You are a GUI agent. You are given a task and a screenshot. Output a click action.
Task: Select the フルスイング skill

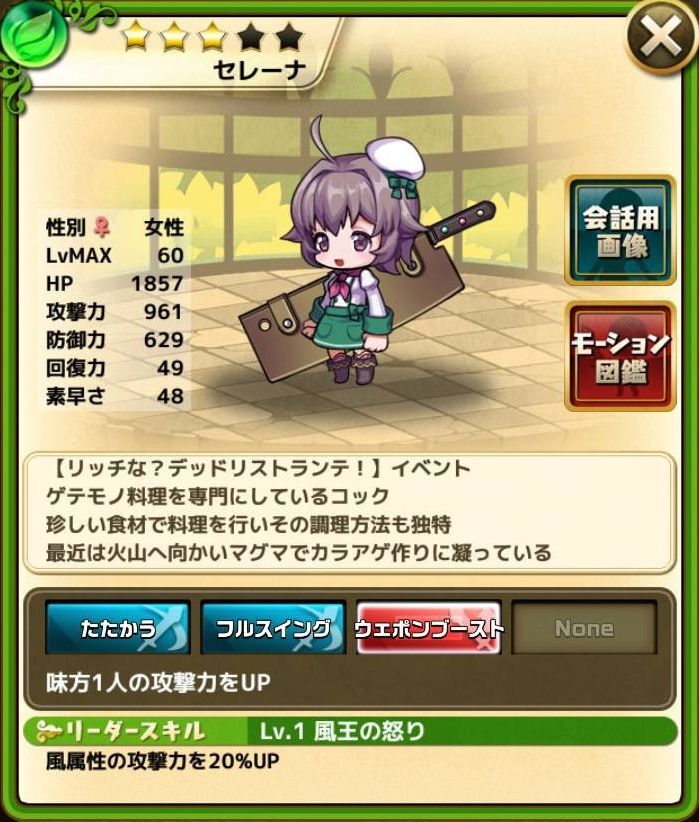(273, 628)
